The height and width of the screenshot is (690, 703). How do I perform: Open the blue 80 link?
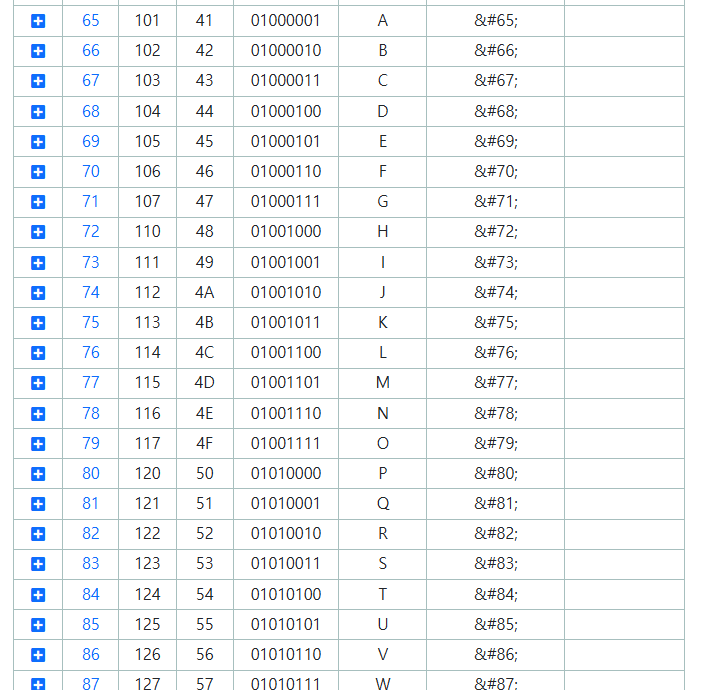(91, 473)
